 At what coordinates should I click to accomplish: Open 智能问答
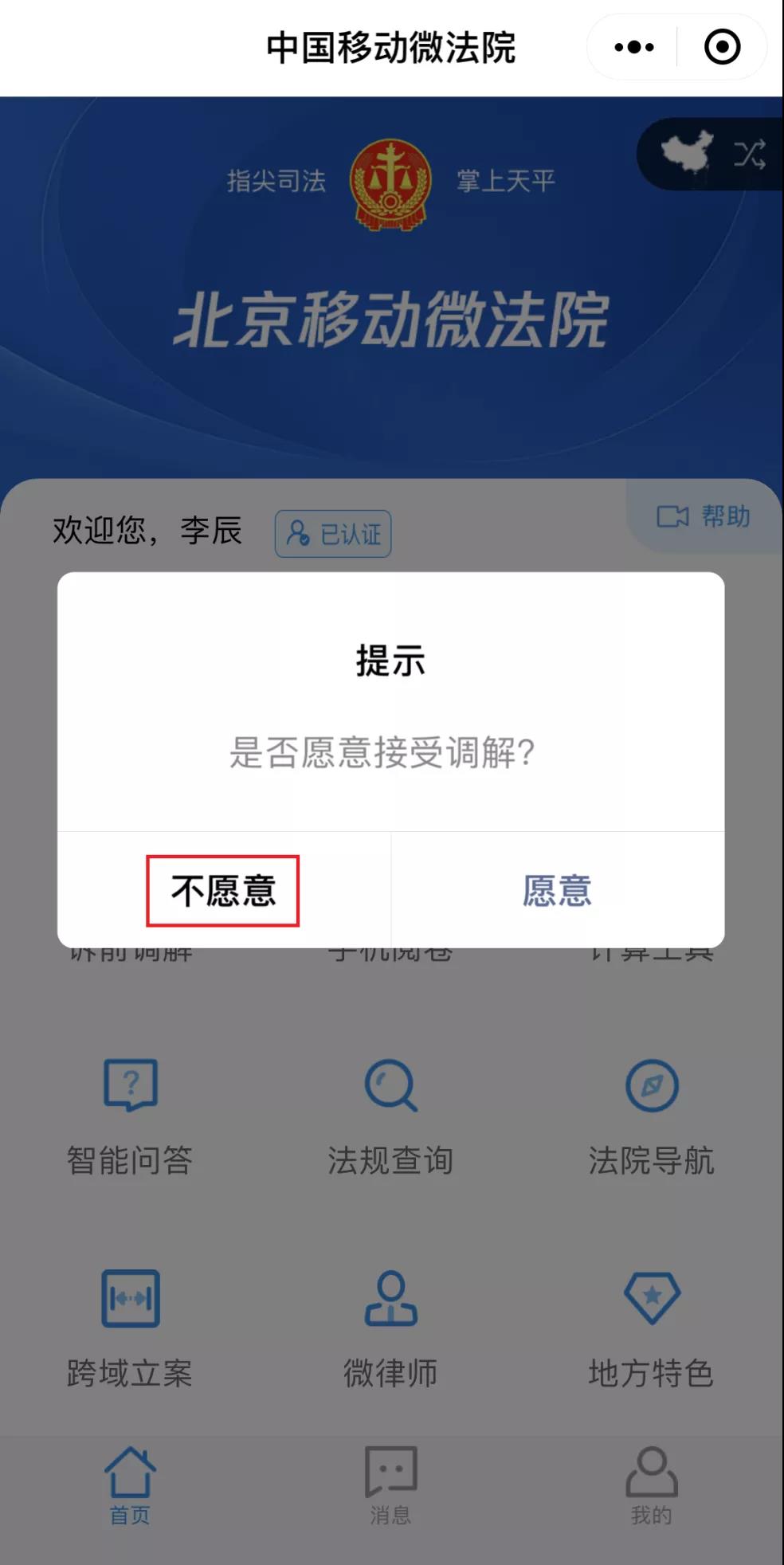[130, 1117]
